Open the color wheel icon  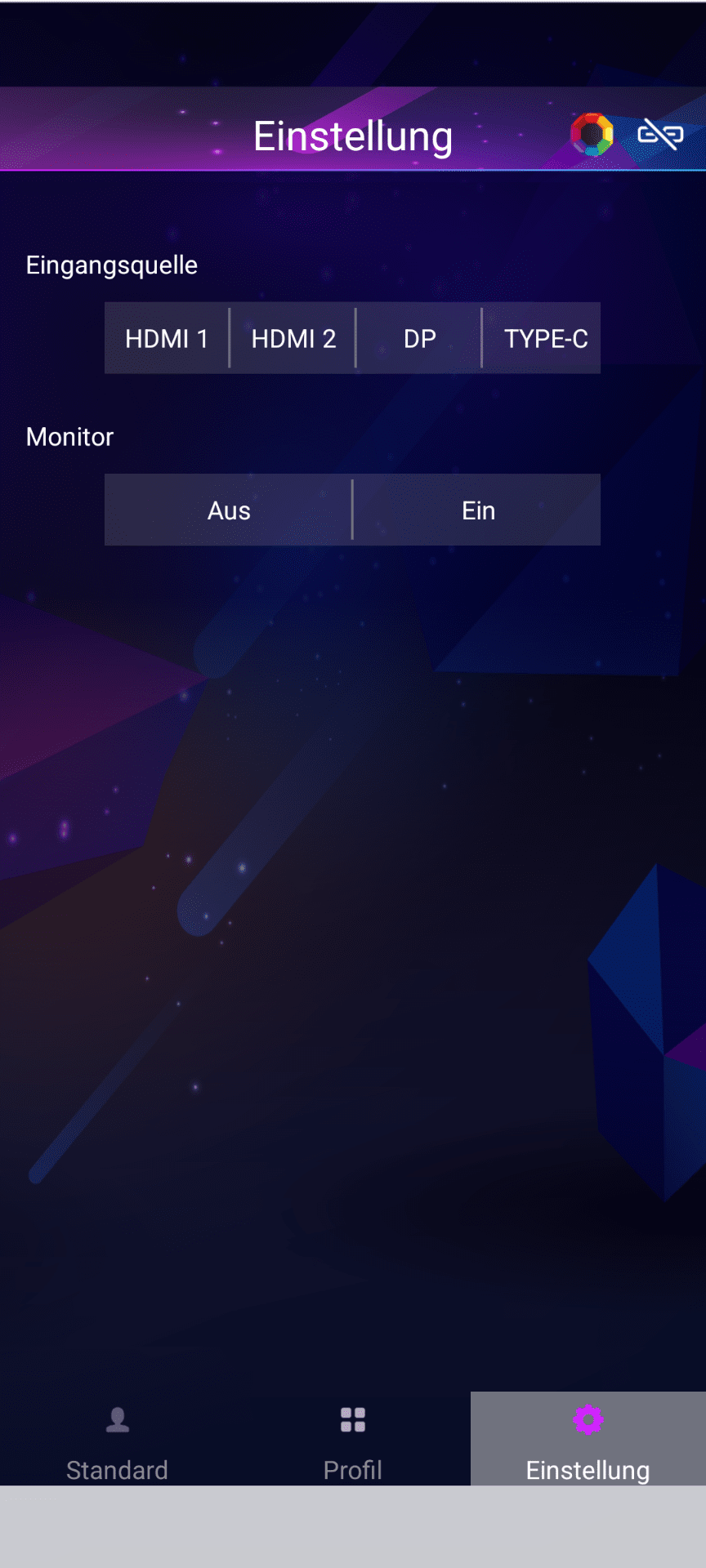coord(592,135)
